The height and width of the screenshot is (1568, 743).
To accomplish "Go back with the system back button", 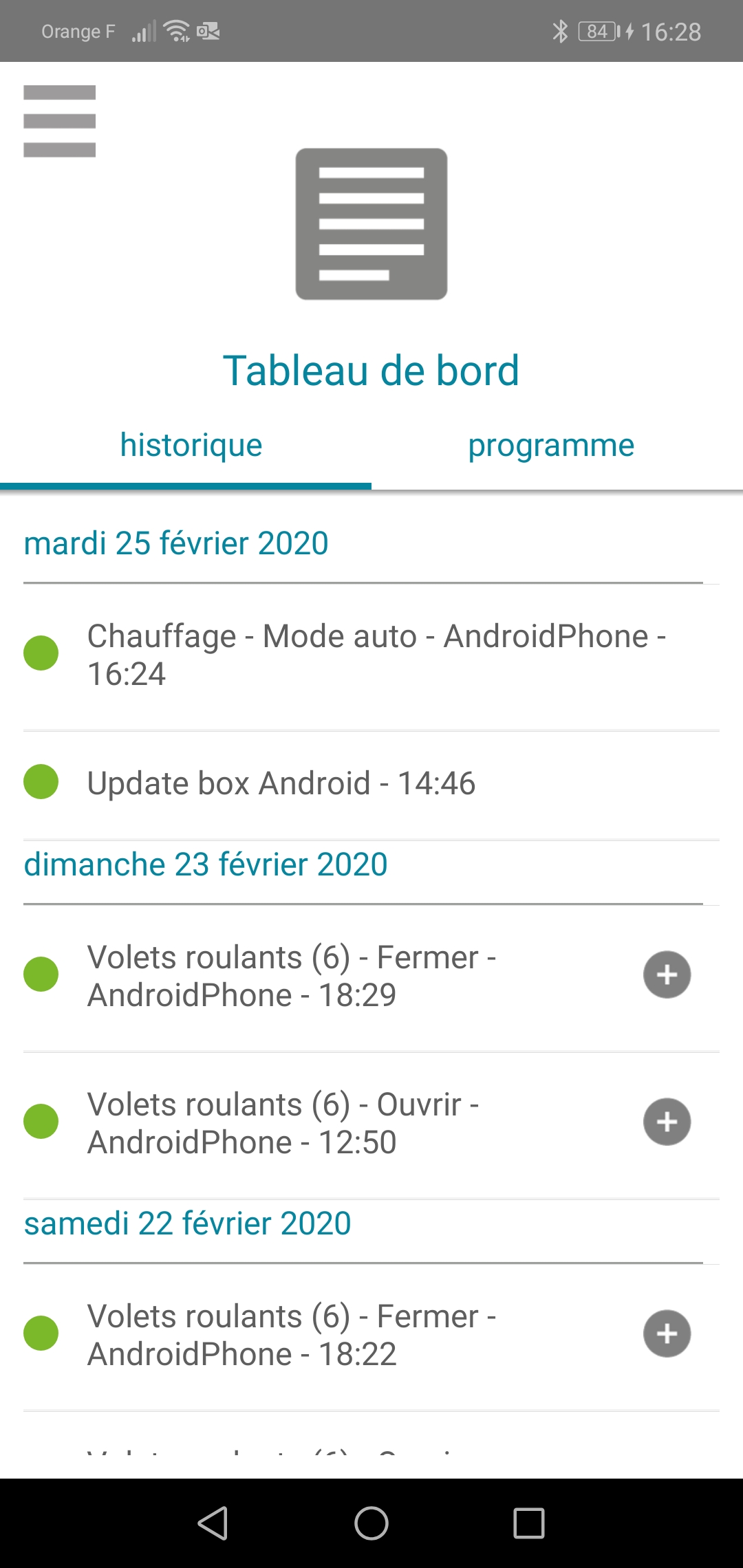I will (213, 1523).
